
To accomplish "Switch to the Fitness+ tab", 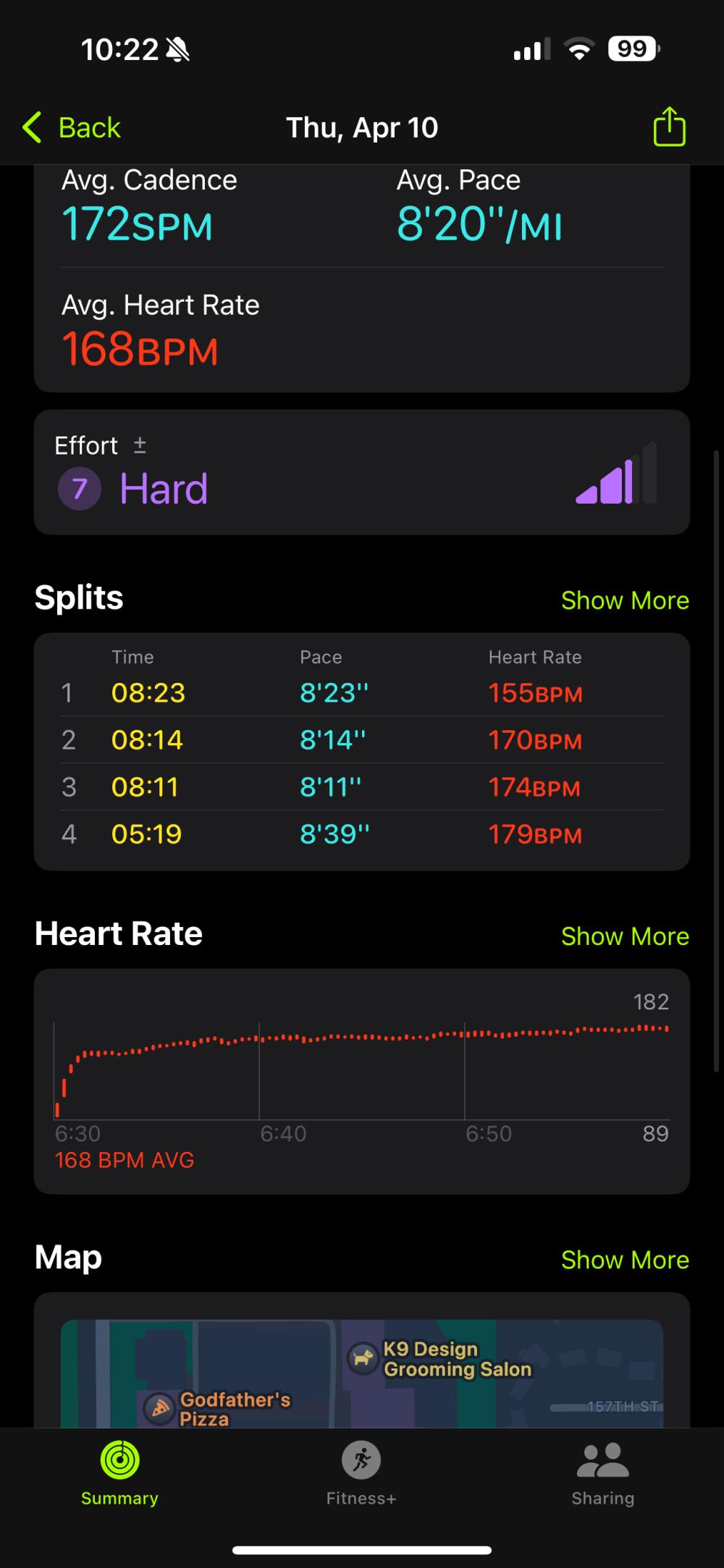I will 361,1473.
